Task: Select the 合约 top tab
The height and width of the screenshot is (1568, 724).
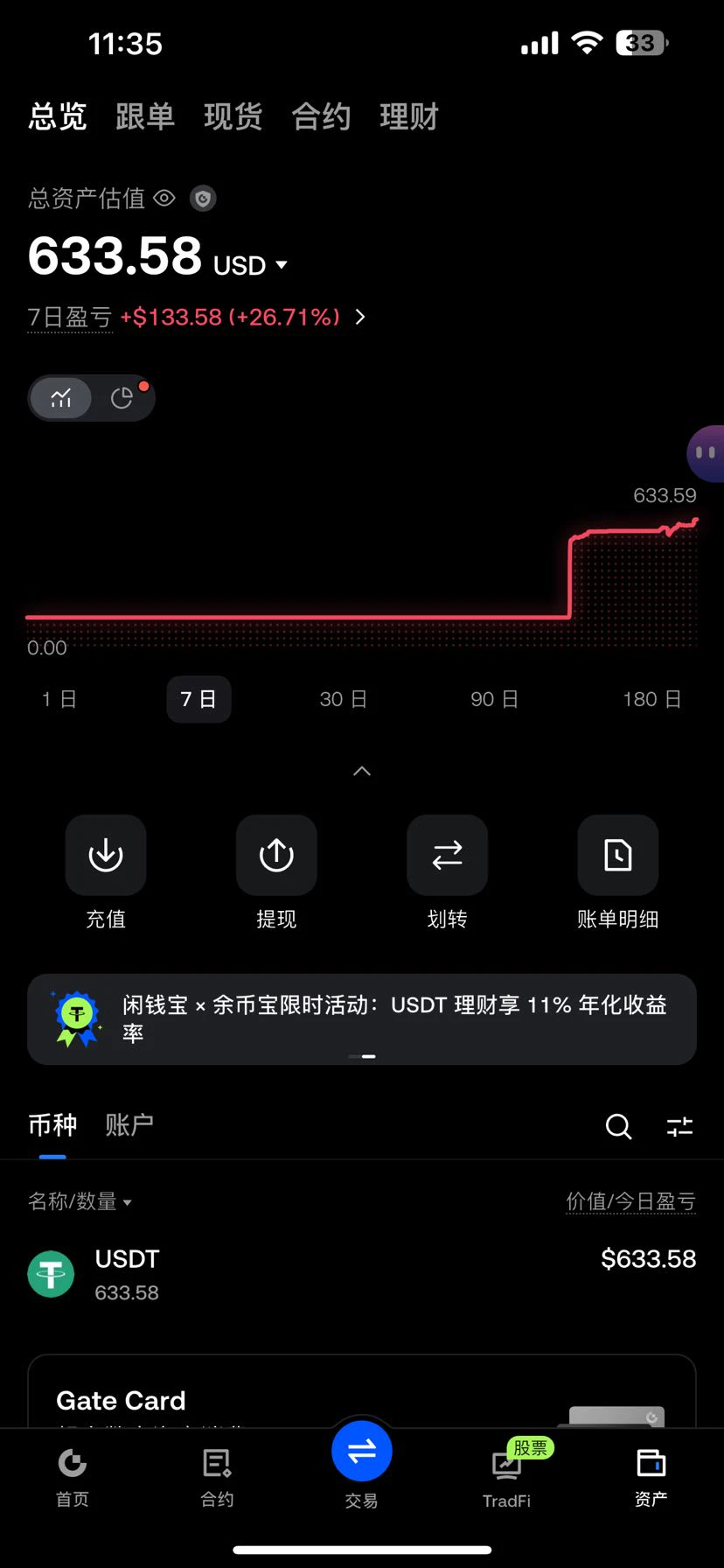Action: point(321,116)
